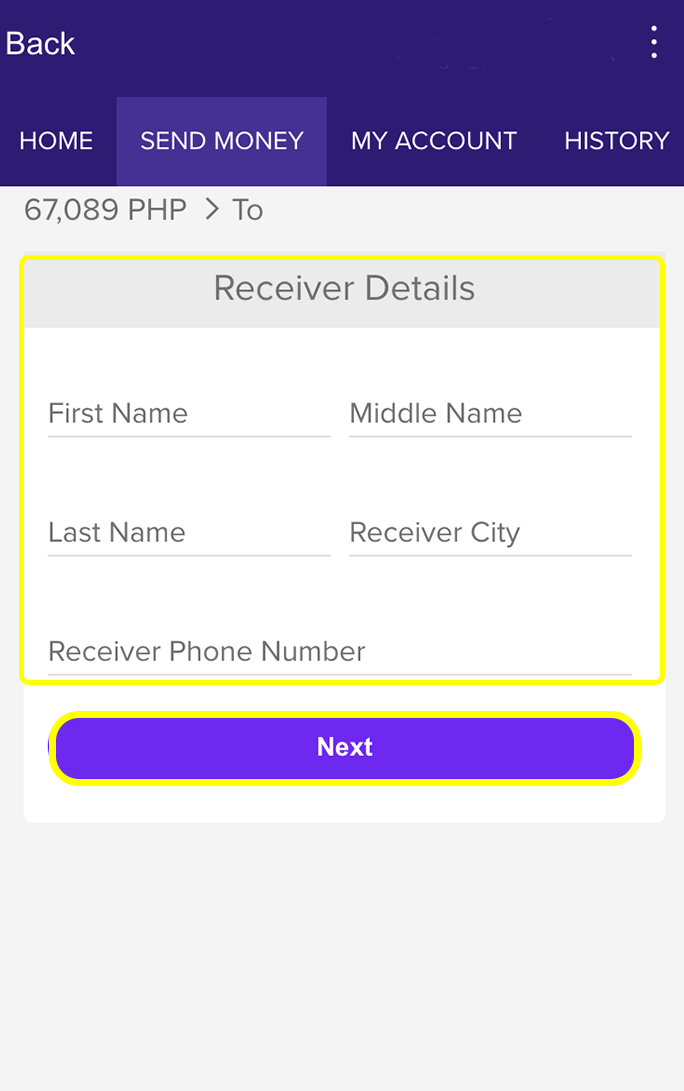Screen dimensions: 684x1091
Task: Select the Last Name input
Action: [x=188, y=533]
